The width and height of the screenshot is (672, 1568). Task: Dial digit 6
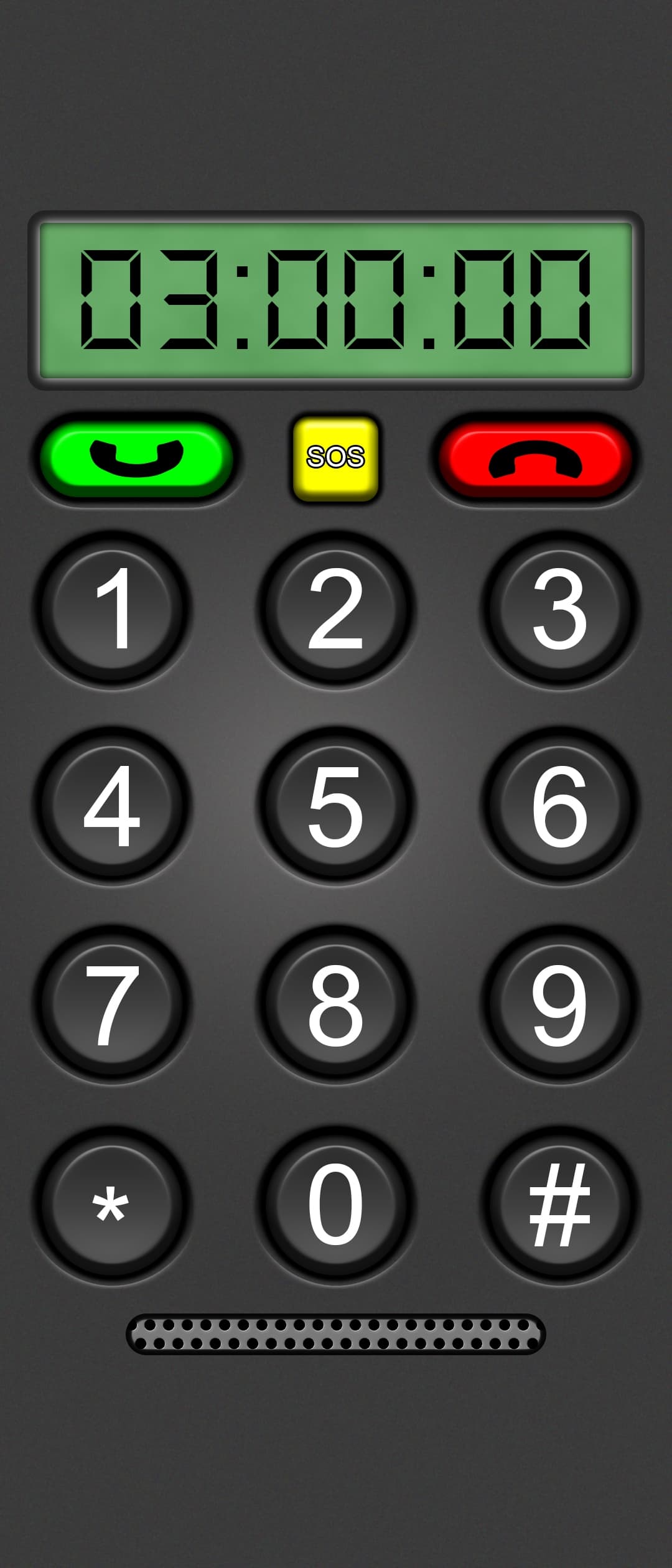coord(559,805)
